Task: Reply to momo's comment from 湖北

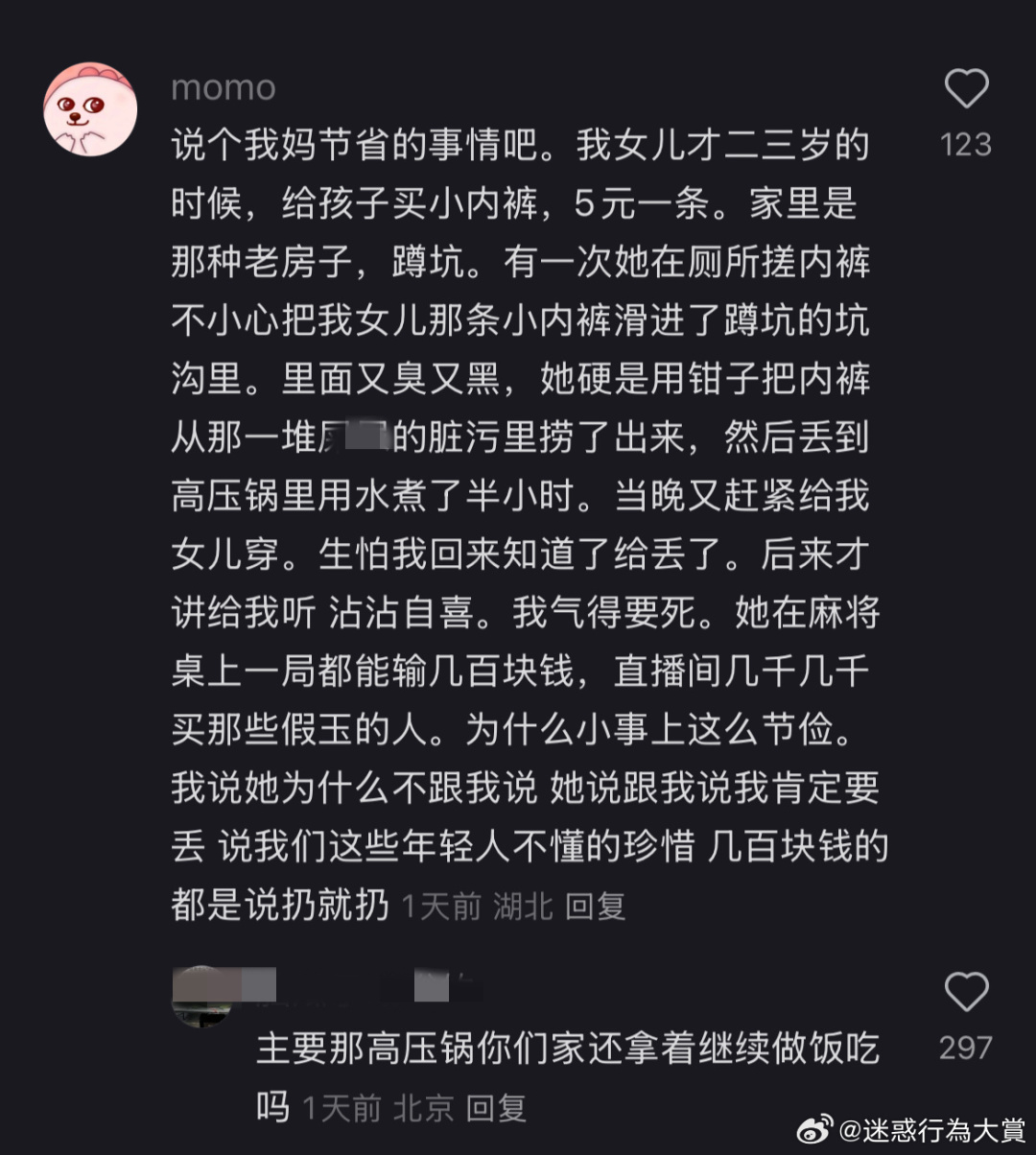Action: tap(596, 906)
